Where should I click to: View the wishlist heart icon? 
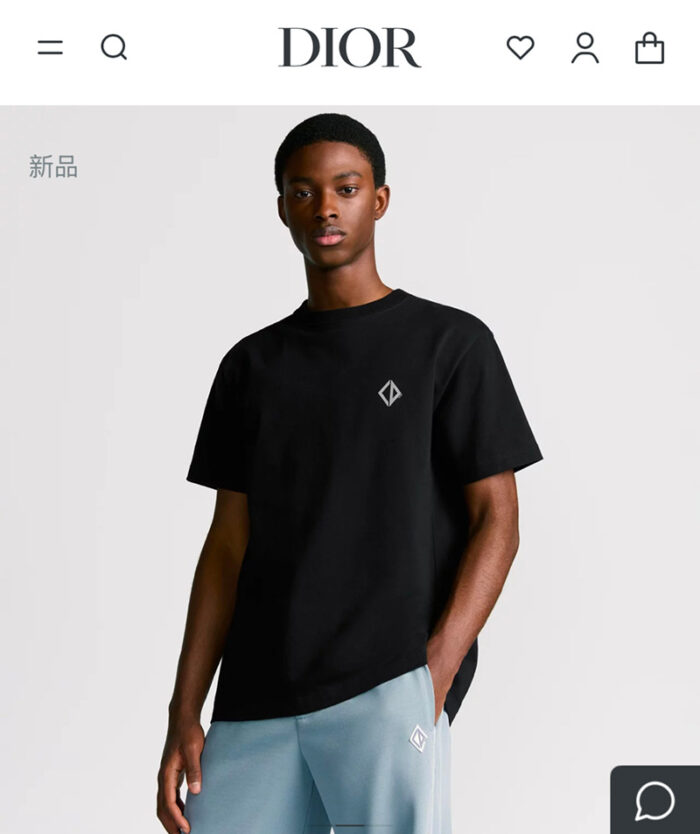click(x=520, y=47)
